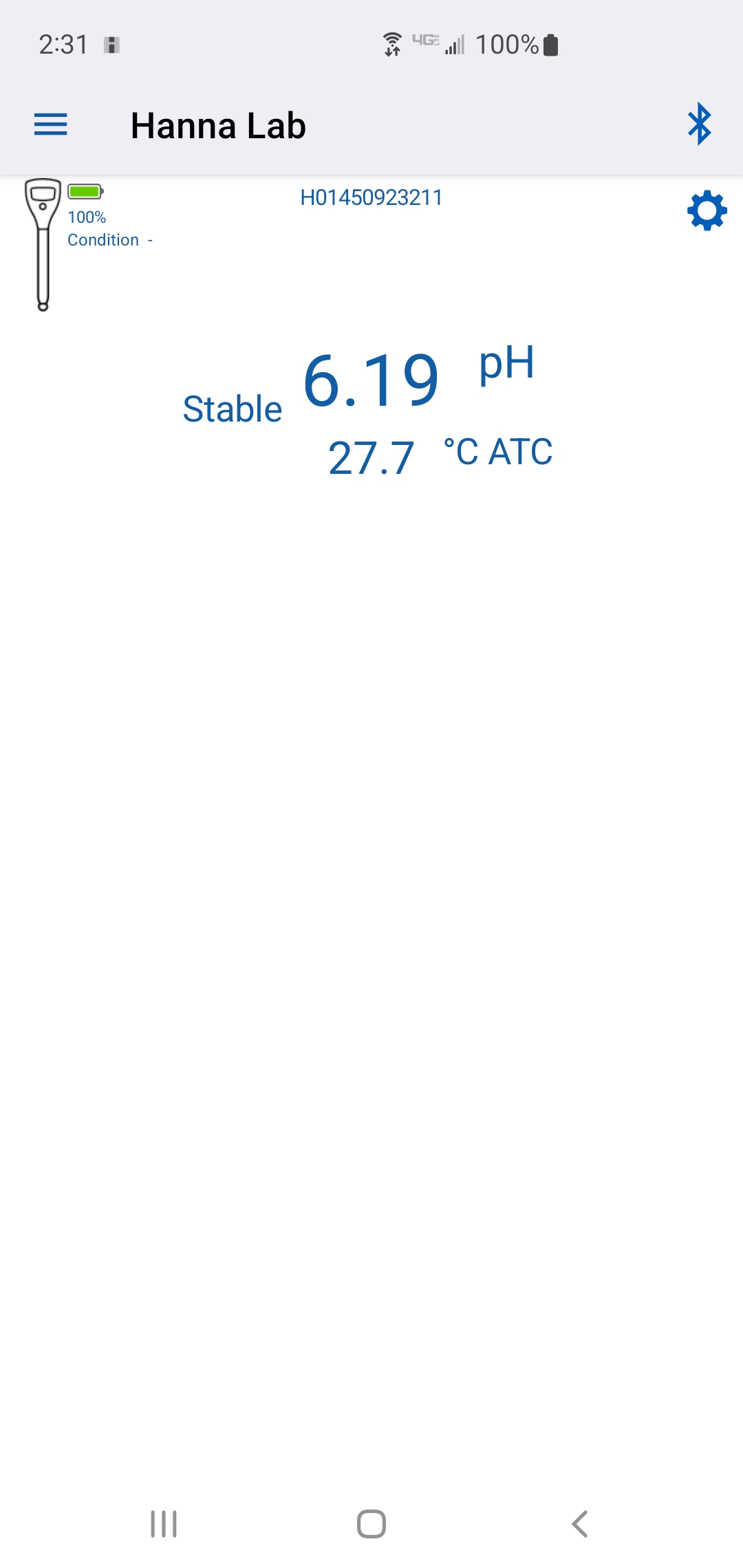This screenshot has height=1568, width=743.
Task: Open the hamburger drawer menu
Action: click(x=50, y=125)
